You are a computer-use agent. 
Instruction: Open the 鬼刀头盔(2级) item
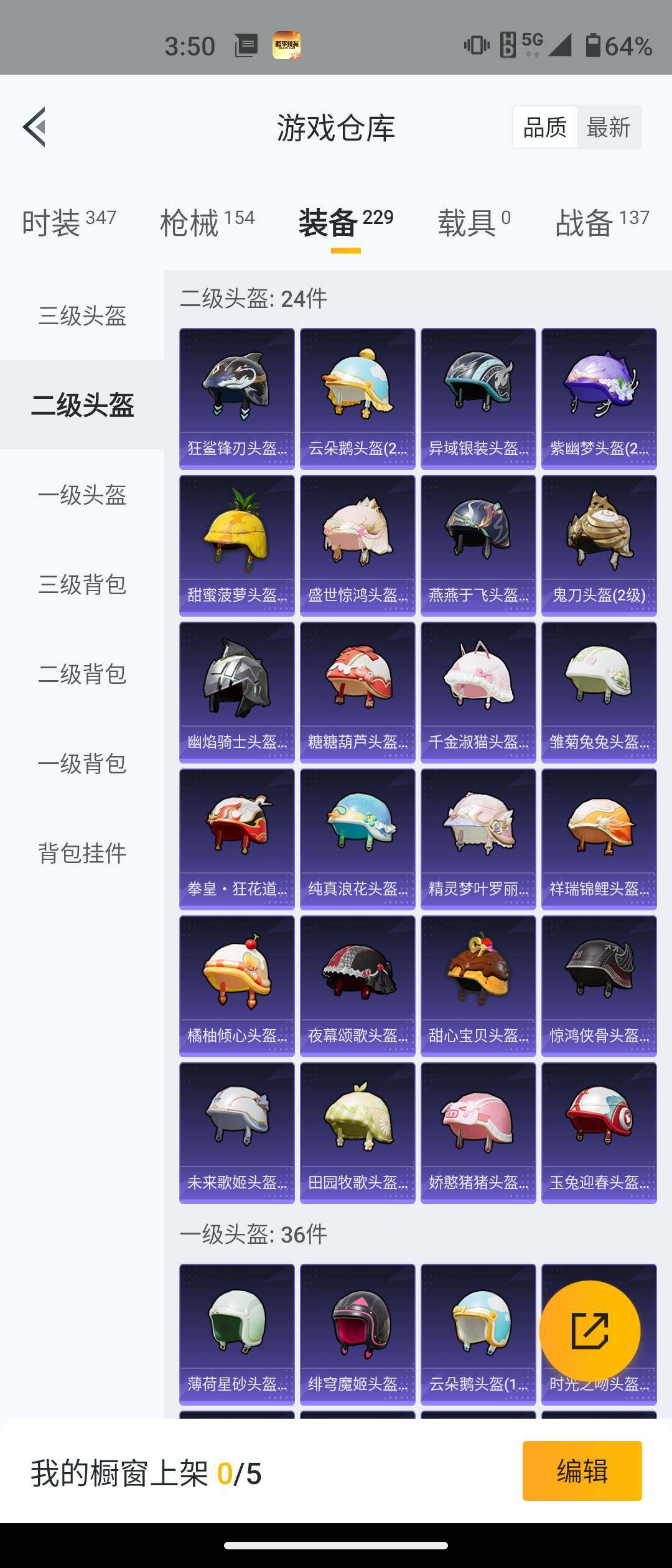(599, 545)
